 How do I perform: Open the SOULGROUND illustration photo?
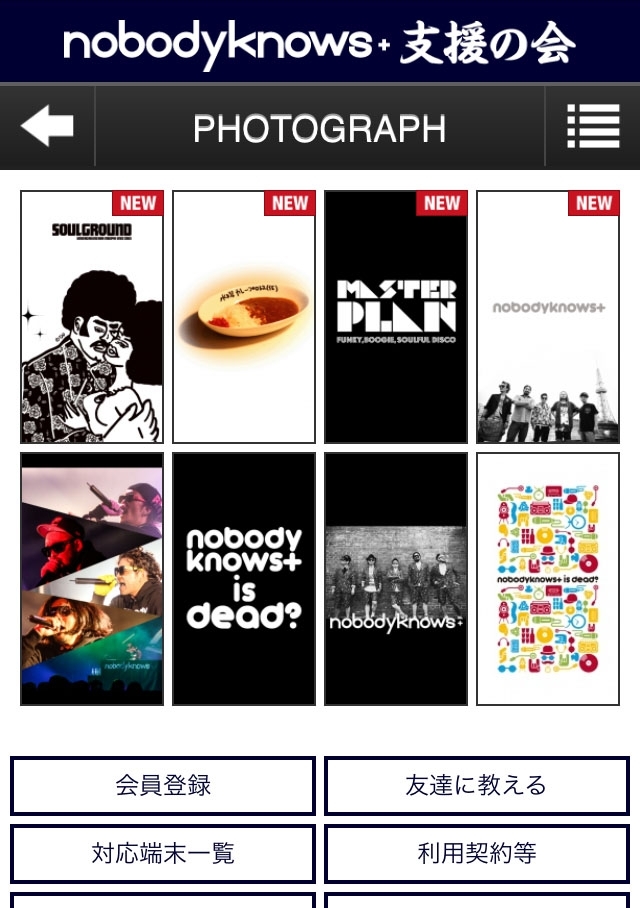click(92, 317)
